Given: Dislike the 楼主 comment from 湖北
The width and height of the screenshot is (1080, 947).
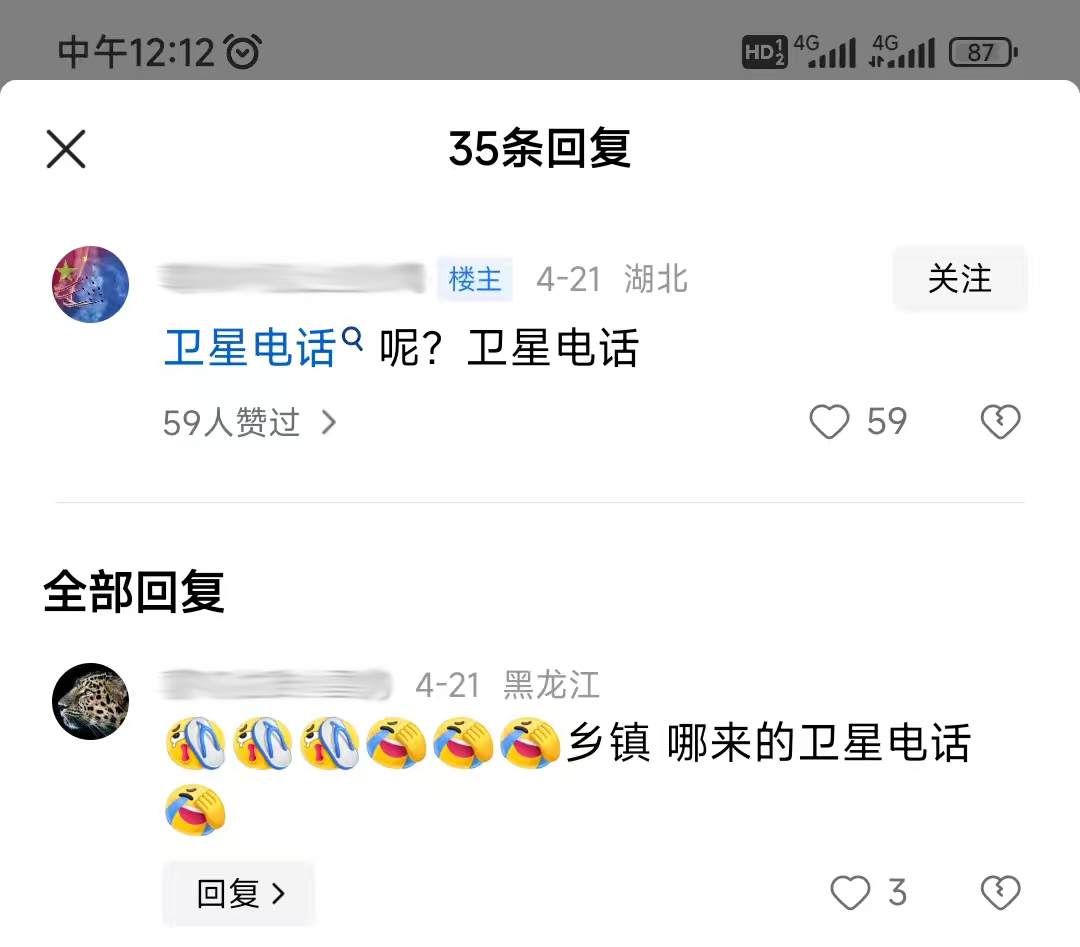Looking at the screenshot, I should (x=1000, y=422).
